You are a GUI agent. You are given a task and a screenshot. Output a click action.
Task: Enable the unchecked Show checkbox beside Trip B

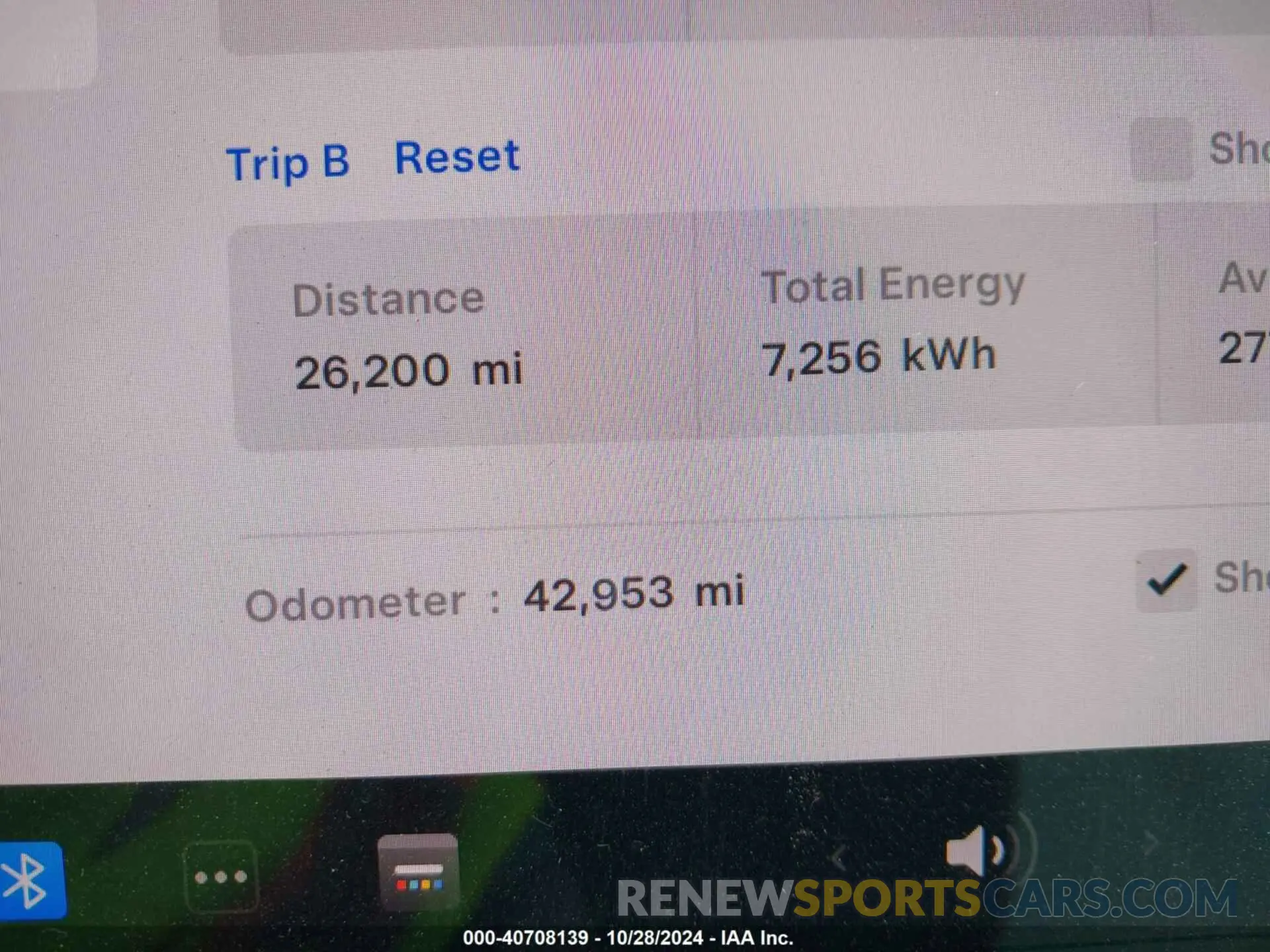pyautogui.click(x=1162, y=151)
